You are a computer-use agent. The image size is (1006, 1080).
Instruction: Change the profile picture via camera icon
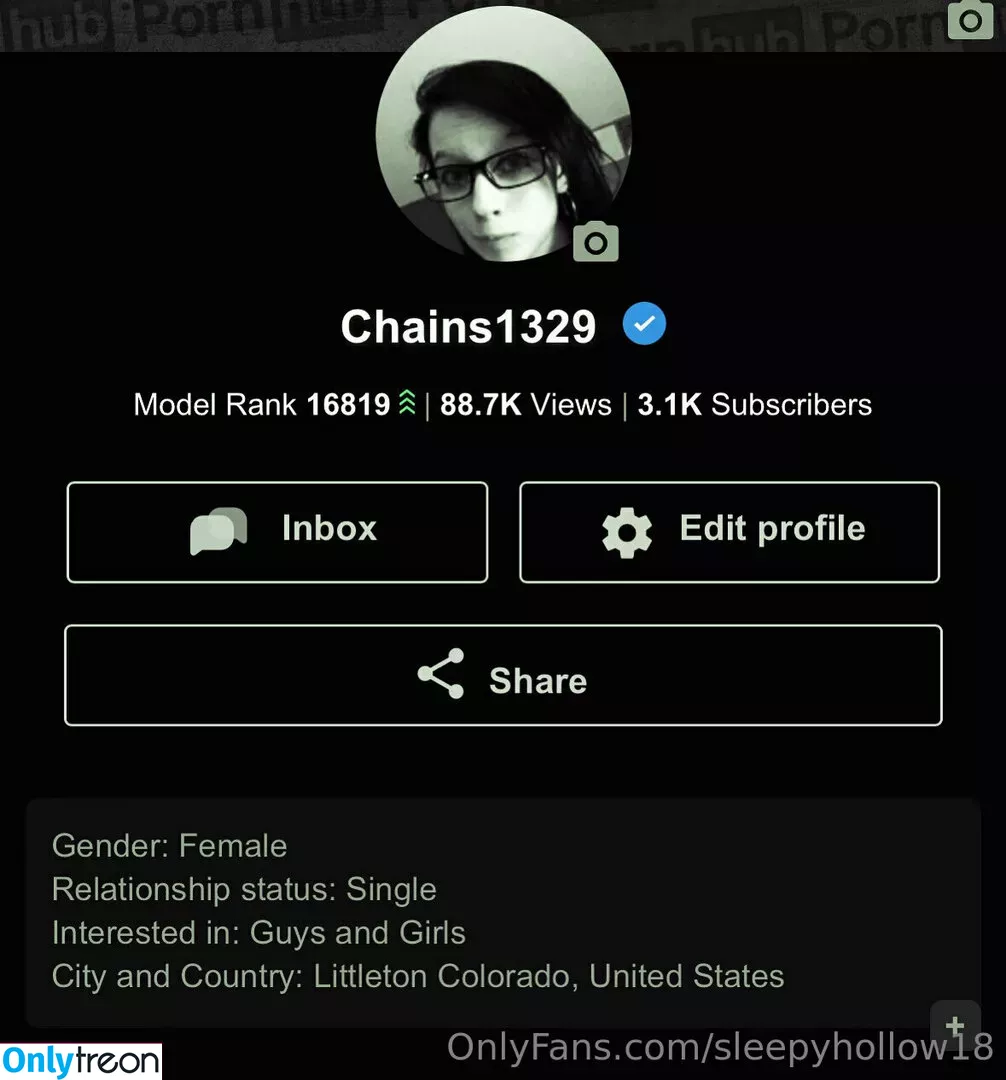[596, 242]
